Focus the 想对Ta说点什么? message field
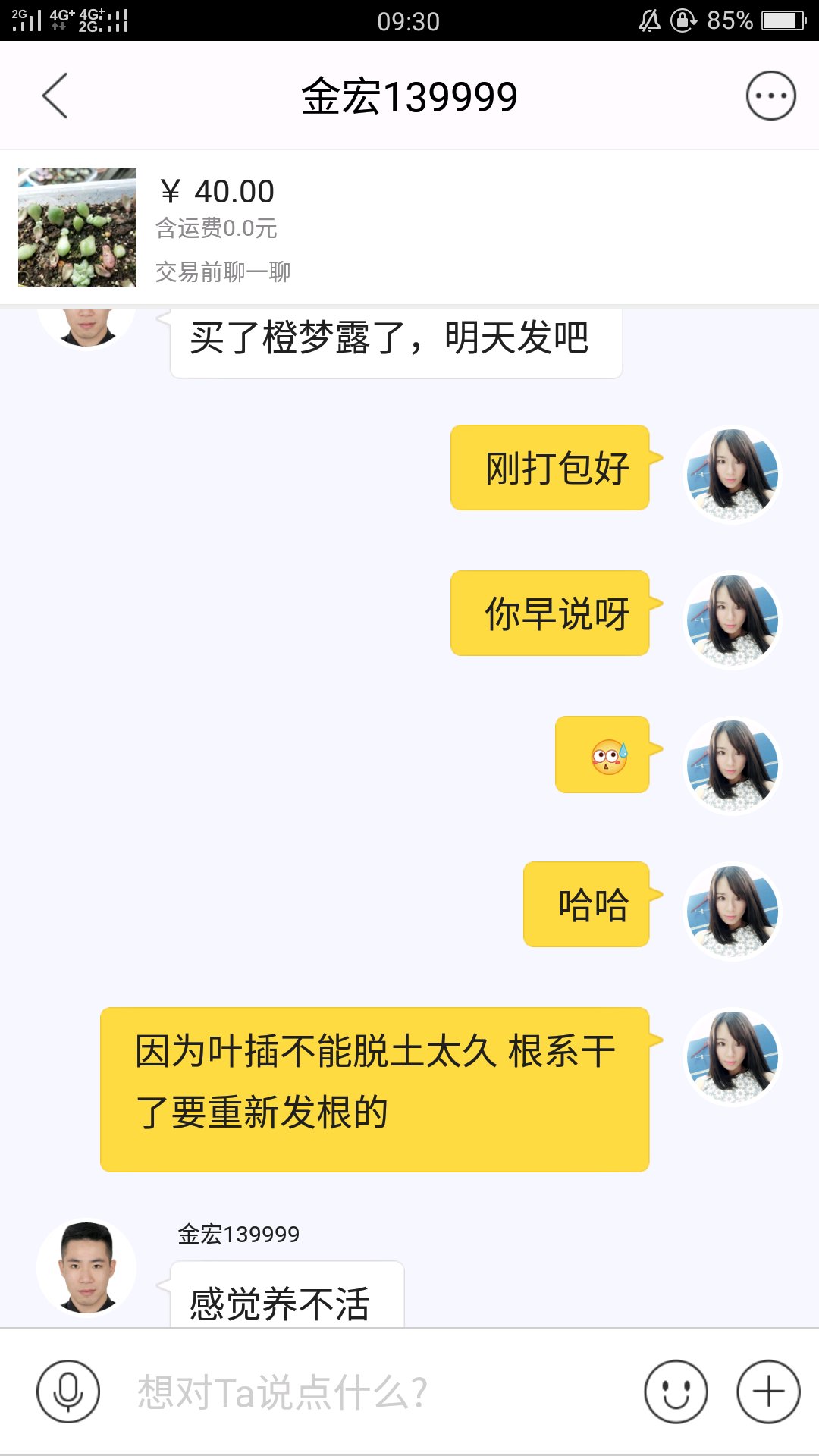Viewport: 819px width, 1456px height. [364, 1392]
